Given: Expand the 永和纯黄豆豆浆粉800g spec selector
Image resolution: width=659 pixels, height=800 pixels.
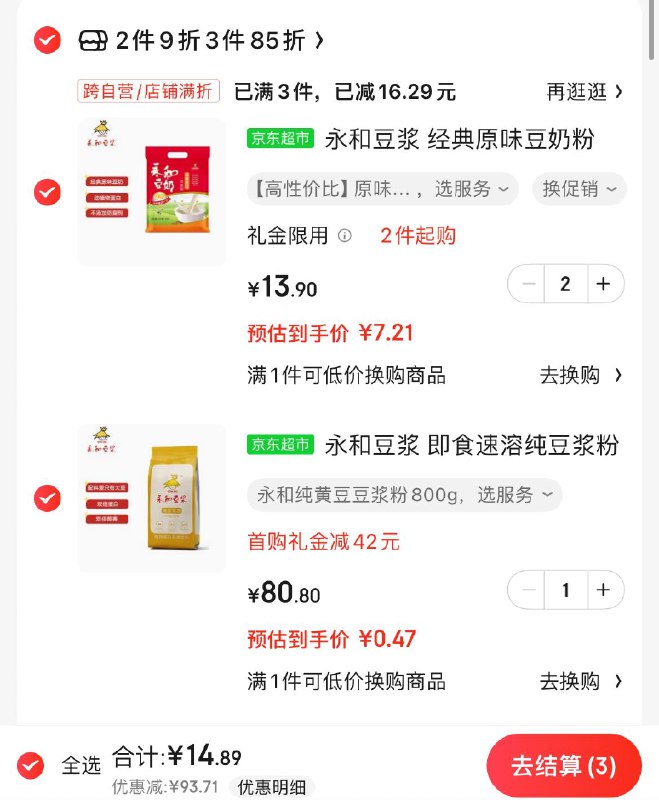Looking at the screenshot, I should 404,494.
